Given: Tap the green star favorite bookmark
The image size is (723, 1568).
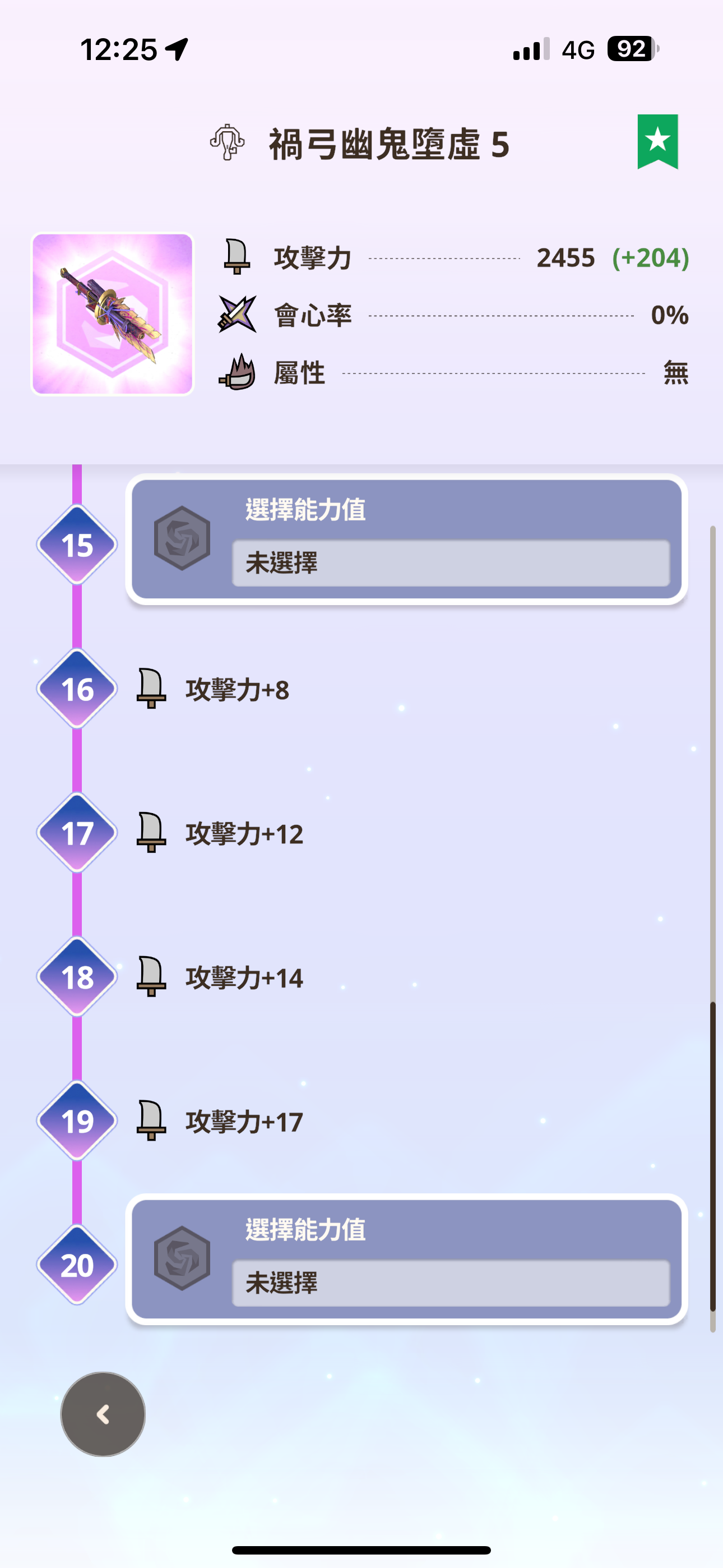Looking at the screenshot, I should point(657,141).
